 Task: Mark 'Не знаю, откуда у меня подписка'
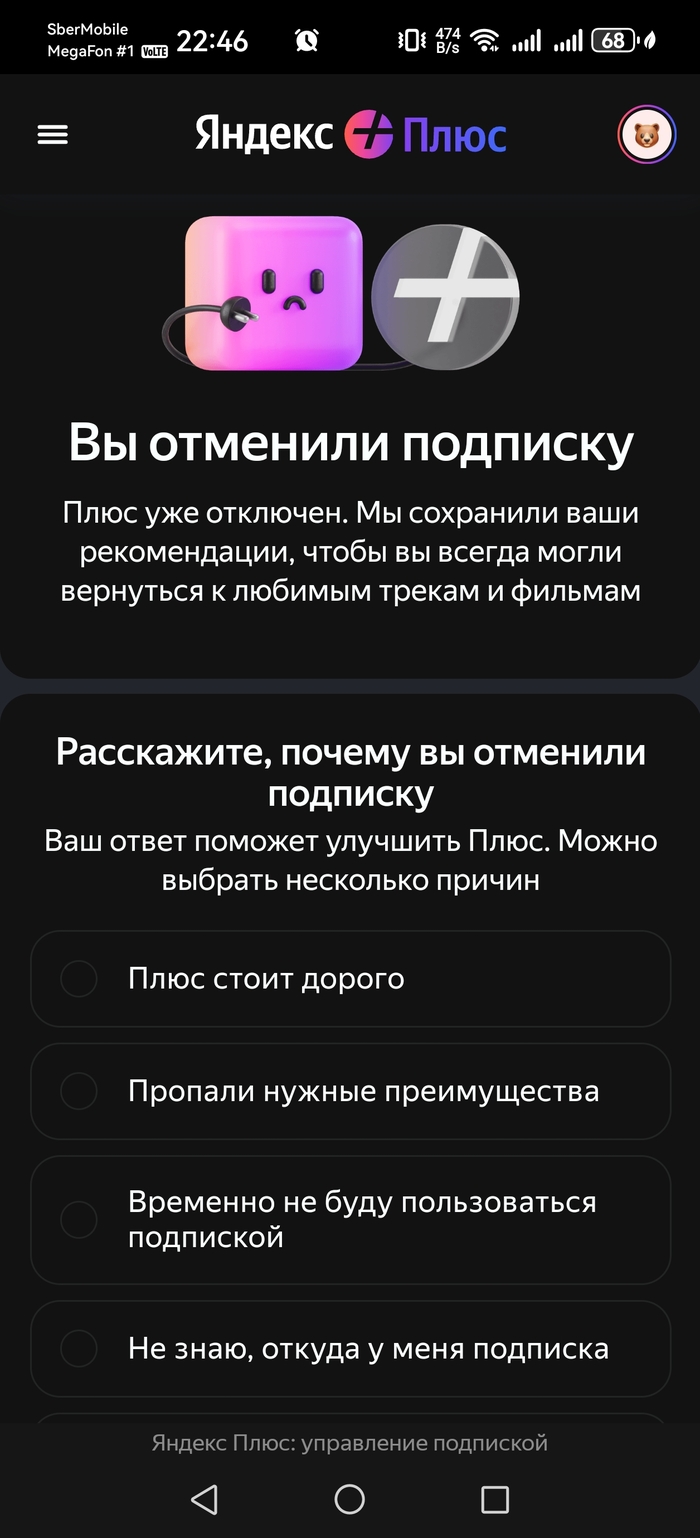point(79,1349)
